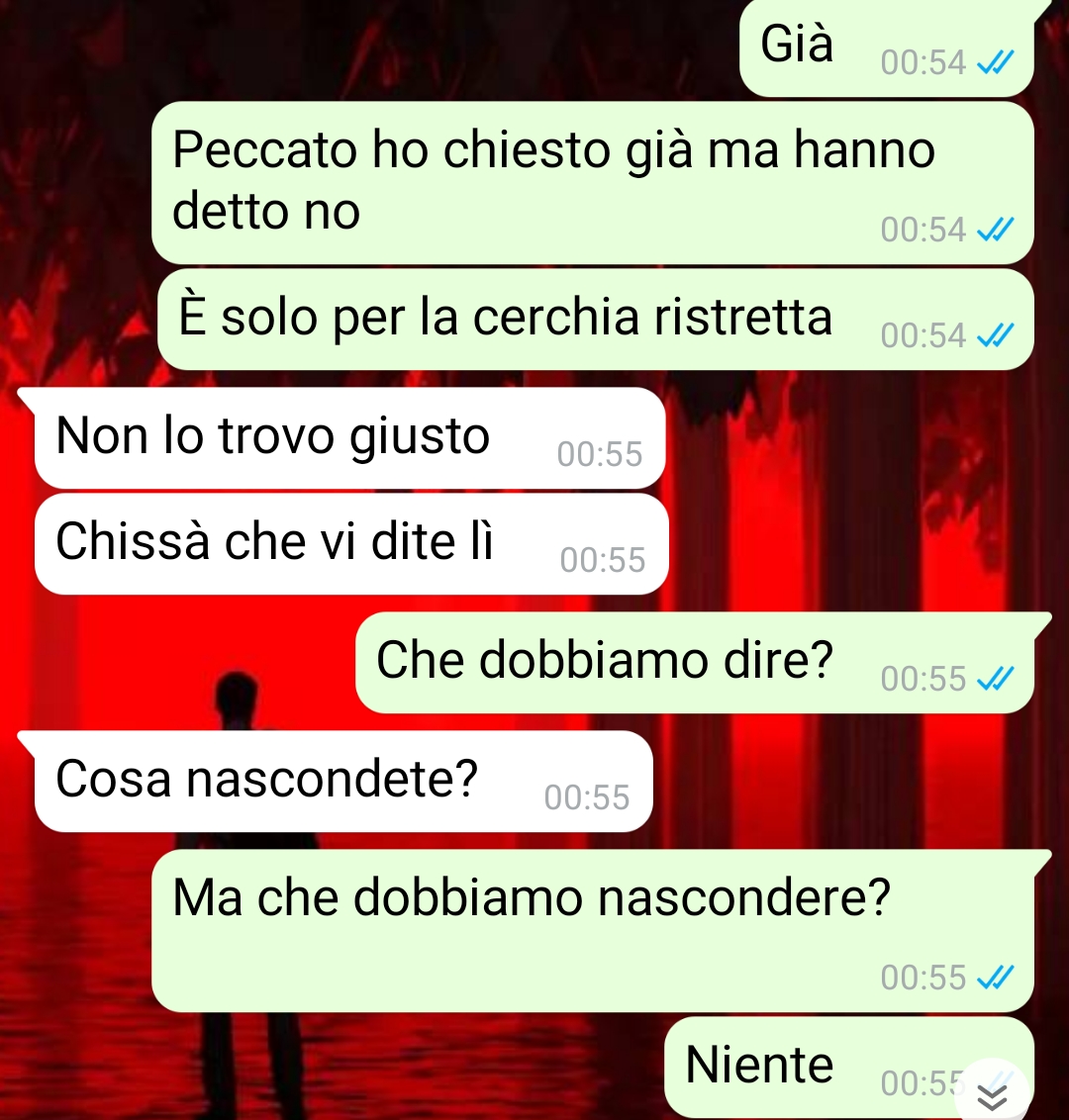Jump to the latest messages with the arrow
Screen dimensions: 1069x1120
coord(993,1096)
